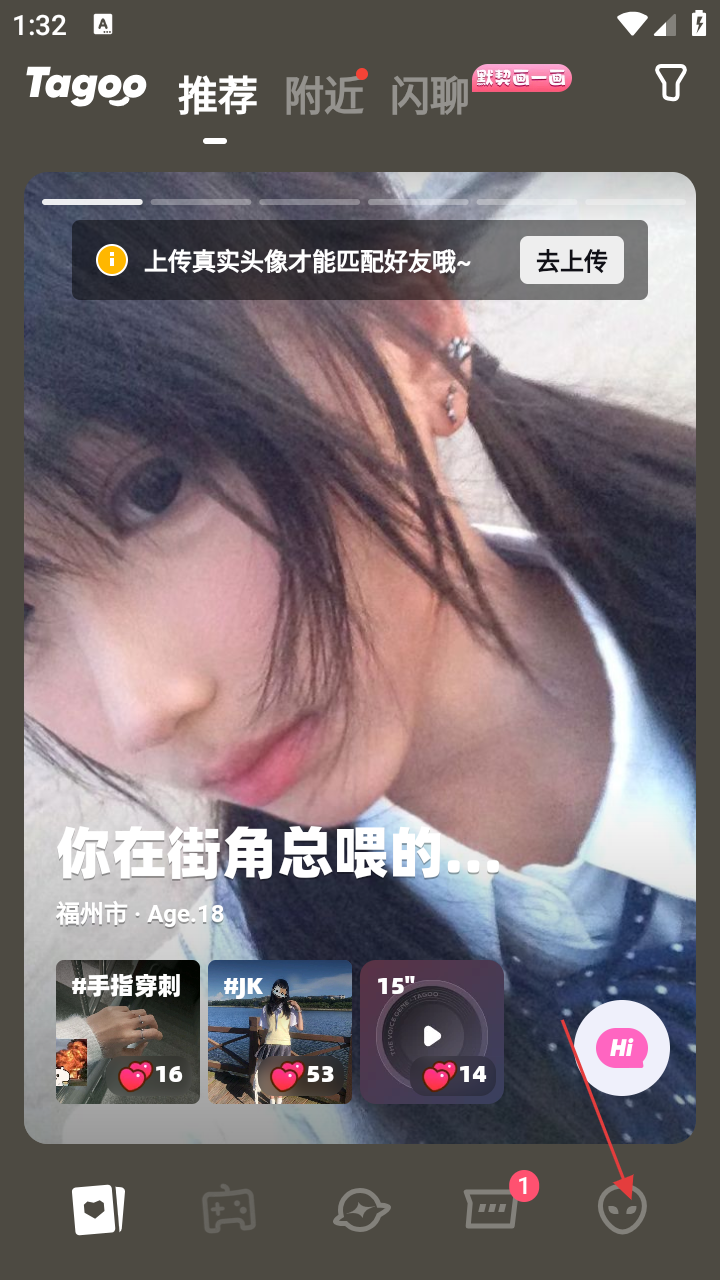Open the planet discover tab

coord(360,1210)
